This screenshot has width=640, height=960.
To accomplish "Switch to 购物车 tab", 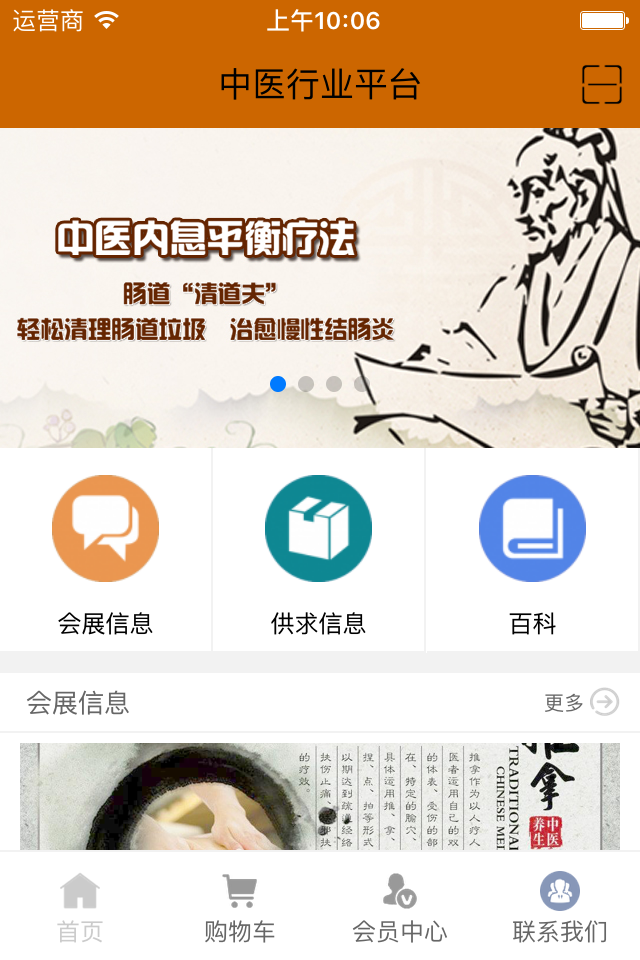I will pos(239,908).
